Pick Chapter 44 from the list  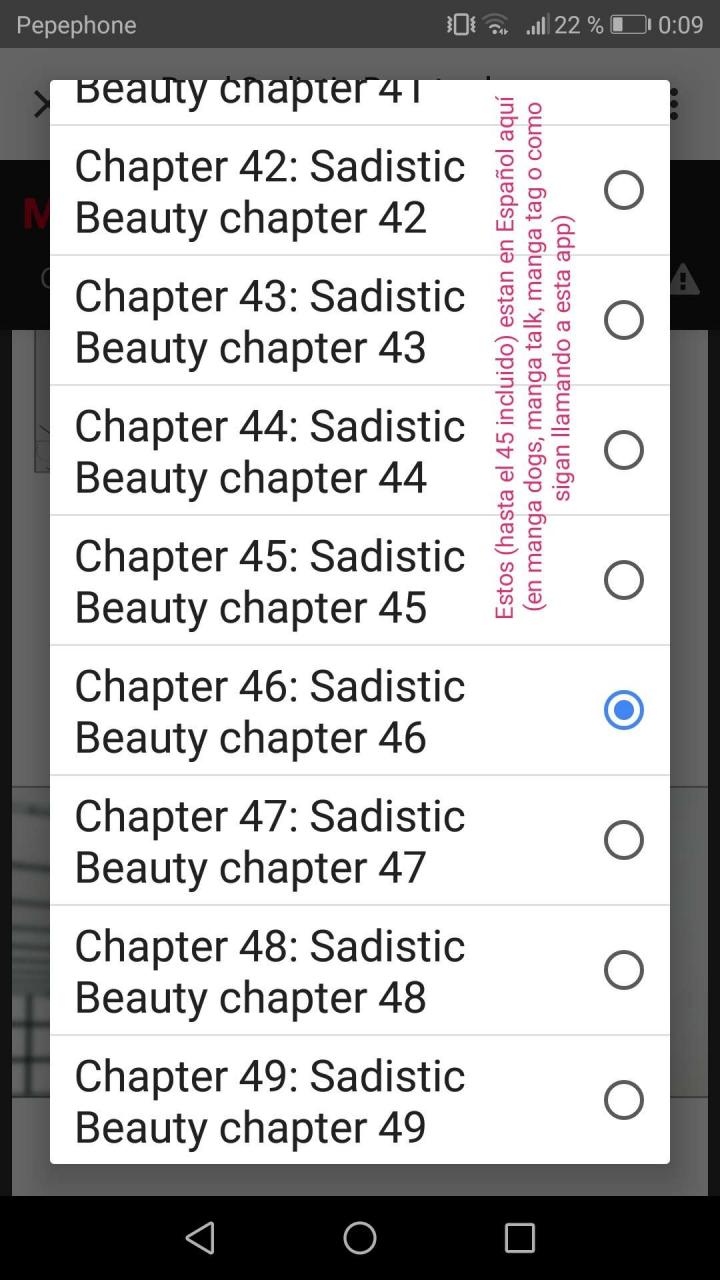tap(270, 451)
